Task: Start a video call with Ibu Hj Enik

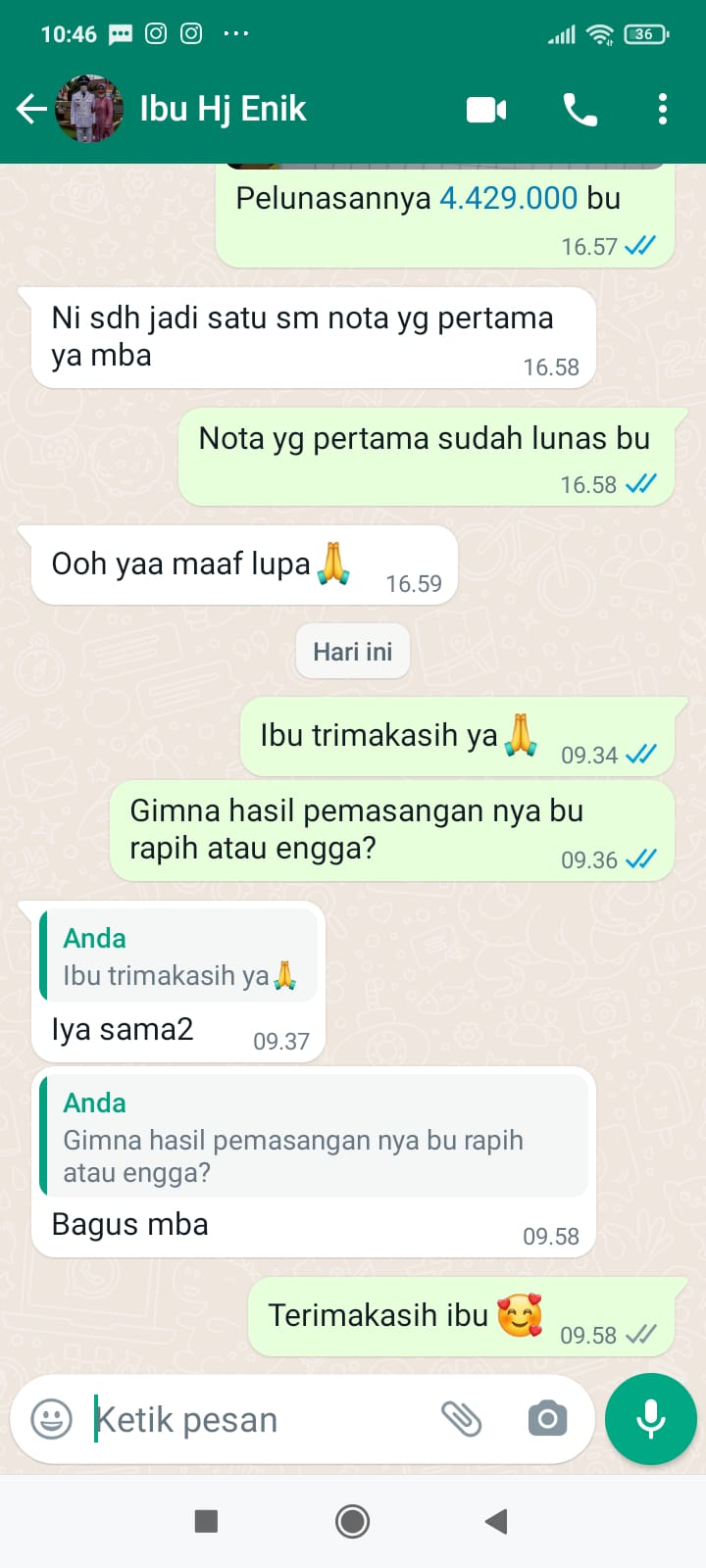Action: [x=486, y=109]
